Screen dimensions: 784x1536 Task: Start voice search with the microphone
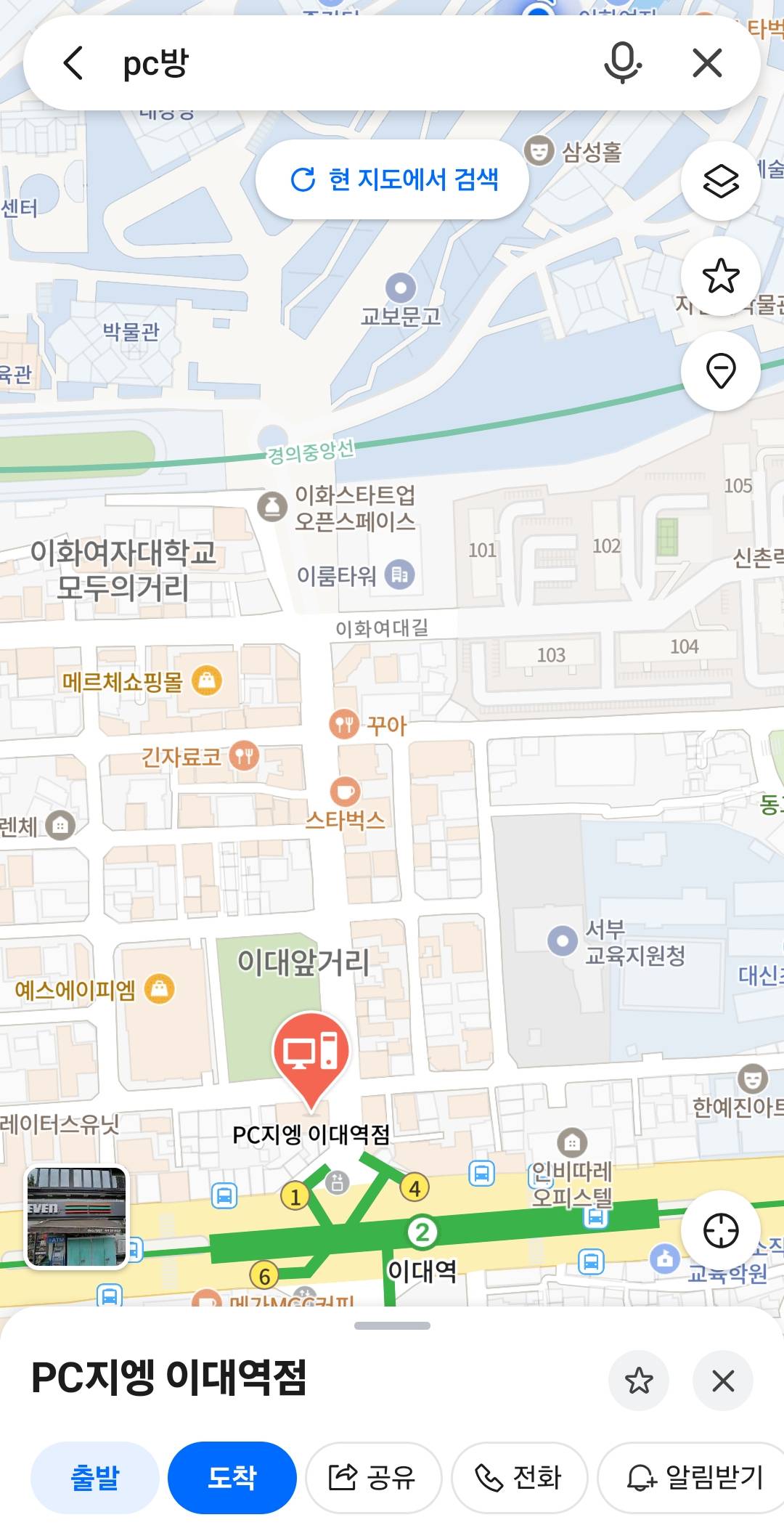[x=622, y=63]
